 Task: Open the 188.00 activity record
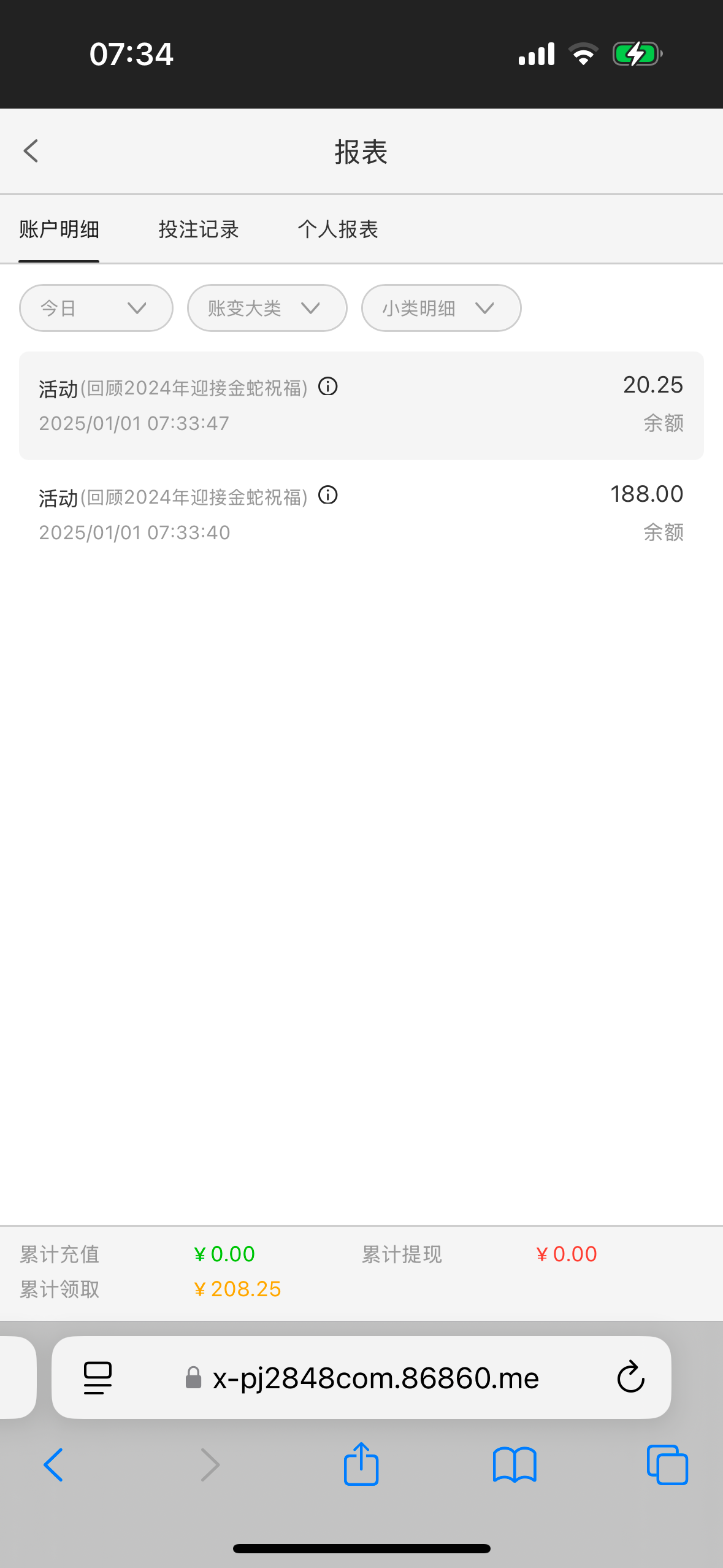[x=361, y=514]
